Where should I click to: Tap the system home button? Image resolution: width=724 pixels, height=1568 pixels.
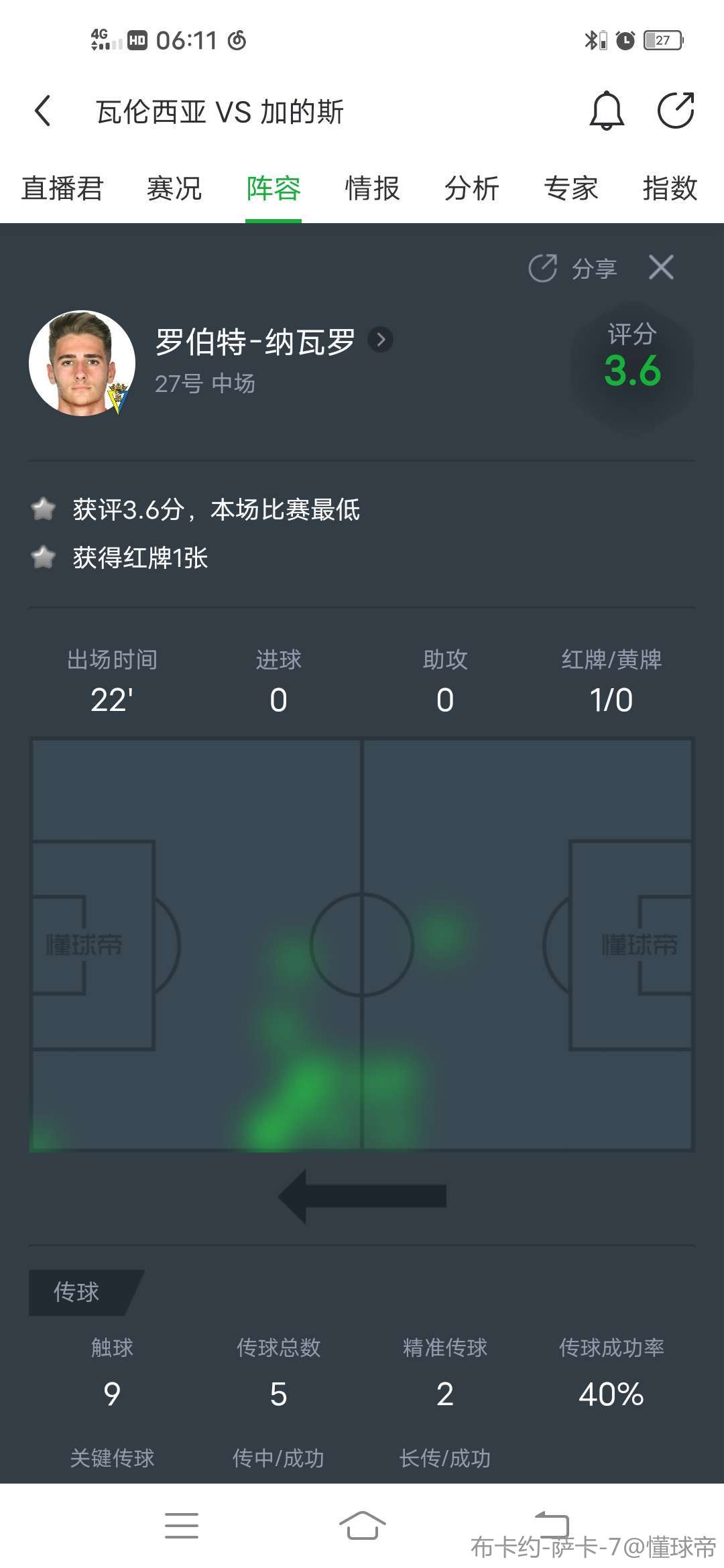(x=362, y=1526)
